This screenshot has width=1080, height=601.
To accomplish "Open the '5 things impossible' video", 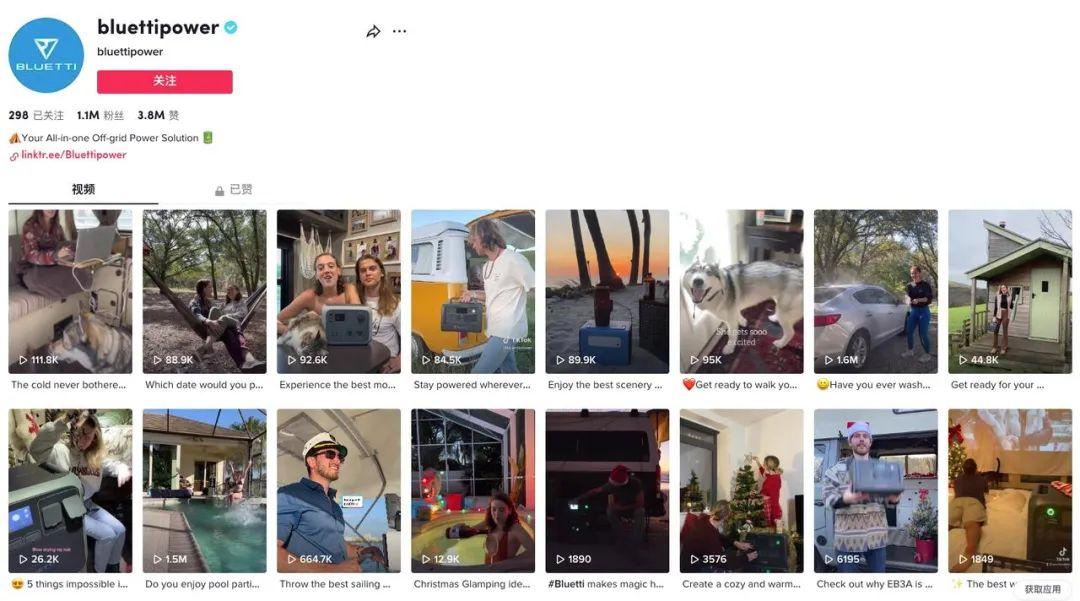I will (x=70, y=490).
